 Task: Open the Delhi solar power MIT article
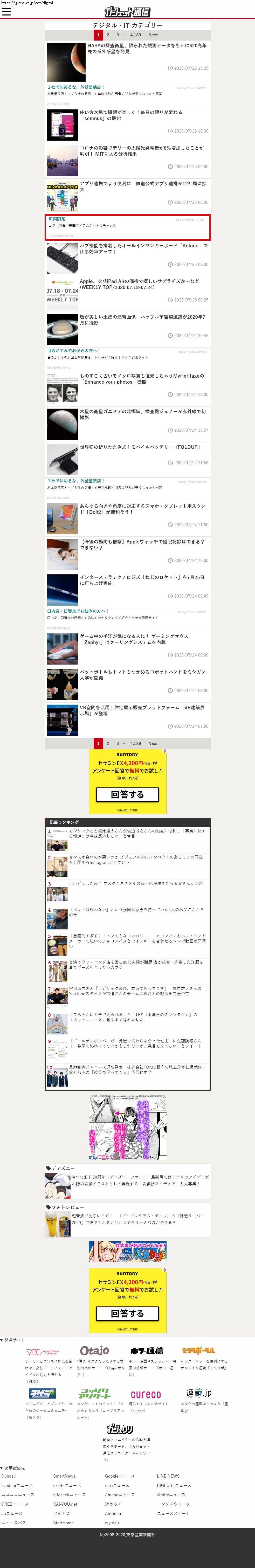(x=141, y=150)
